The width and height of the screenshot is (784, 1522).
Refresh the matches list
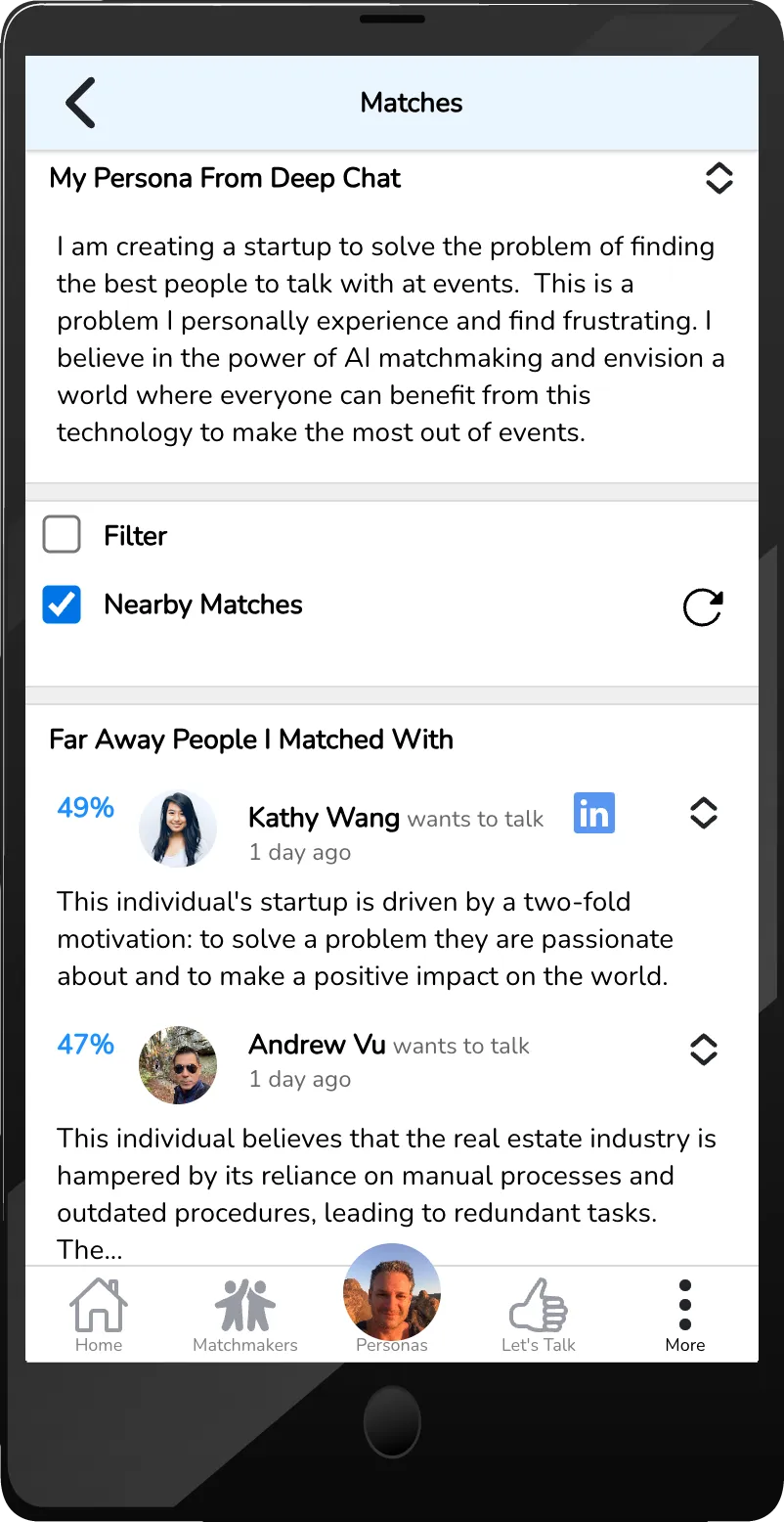703,607
